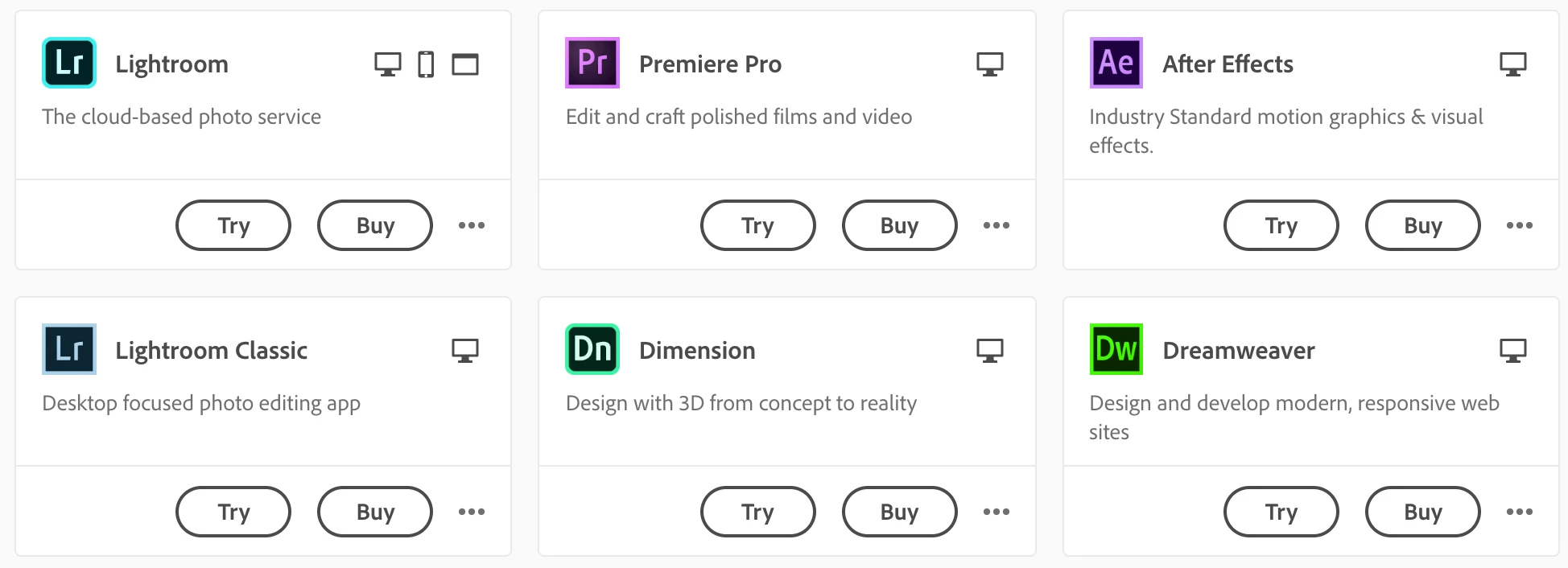This screenshot has height=568, width=1568.
Task: Try Lightroom Classic
Action: 233,512
